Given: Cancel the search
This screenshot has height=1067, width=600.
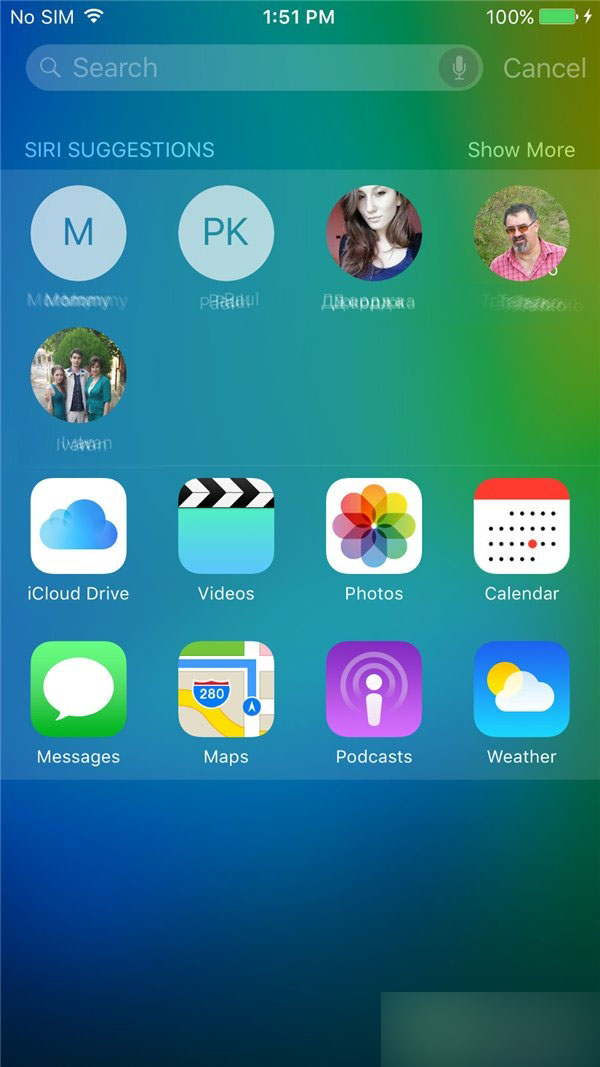Looking at the screenshot, I should pos(544,68).
